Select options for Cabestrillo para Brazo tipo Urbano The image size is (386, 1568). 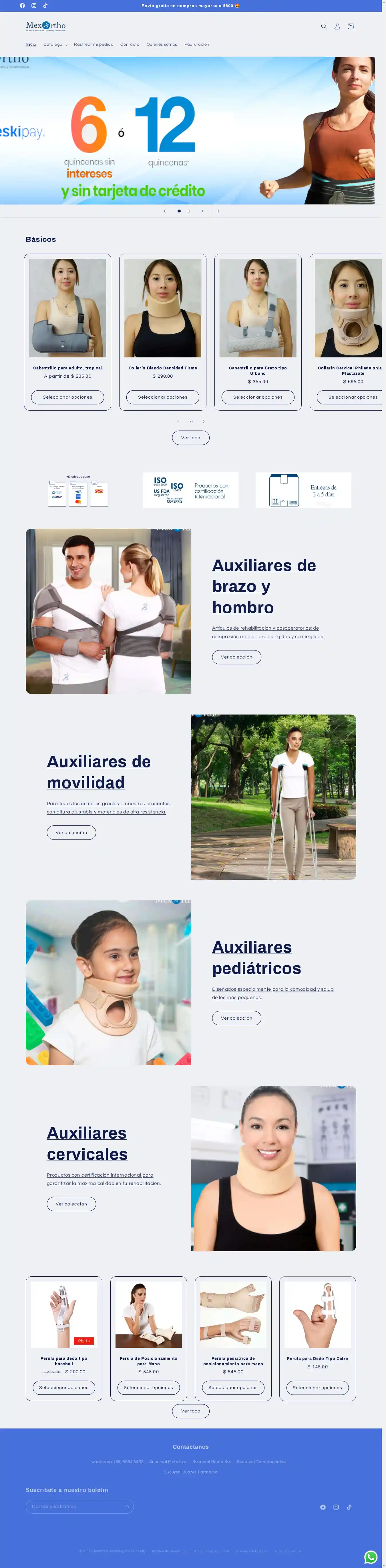[258, 397]
